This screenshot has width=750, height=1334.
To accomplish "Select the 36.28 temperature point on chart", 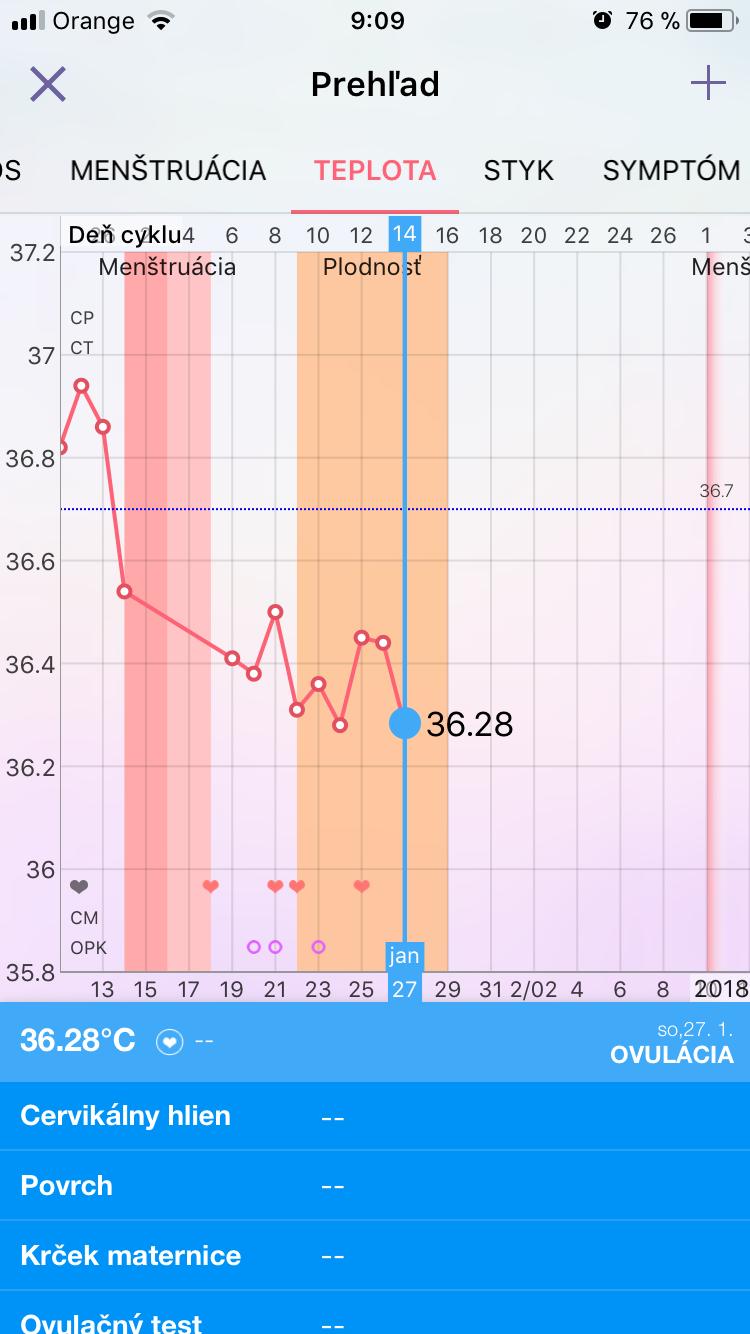I will click(404, 722).
